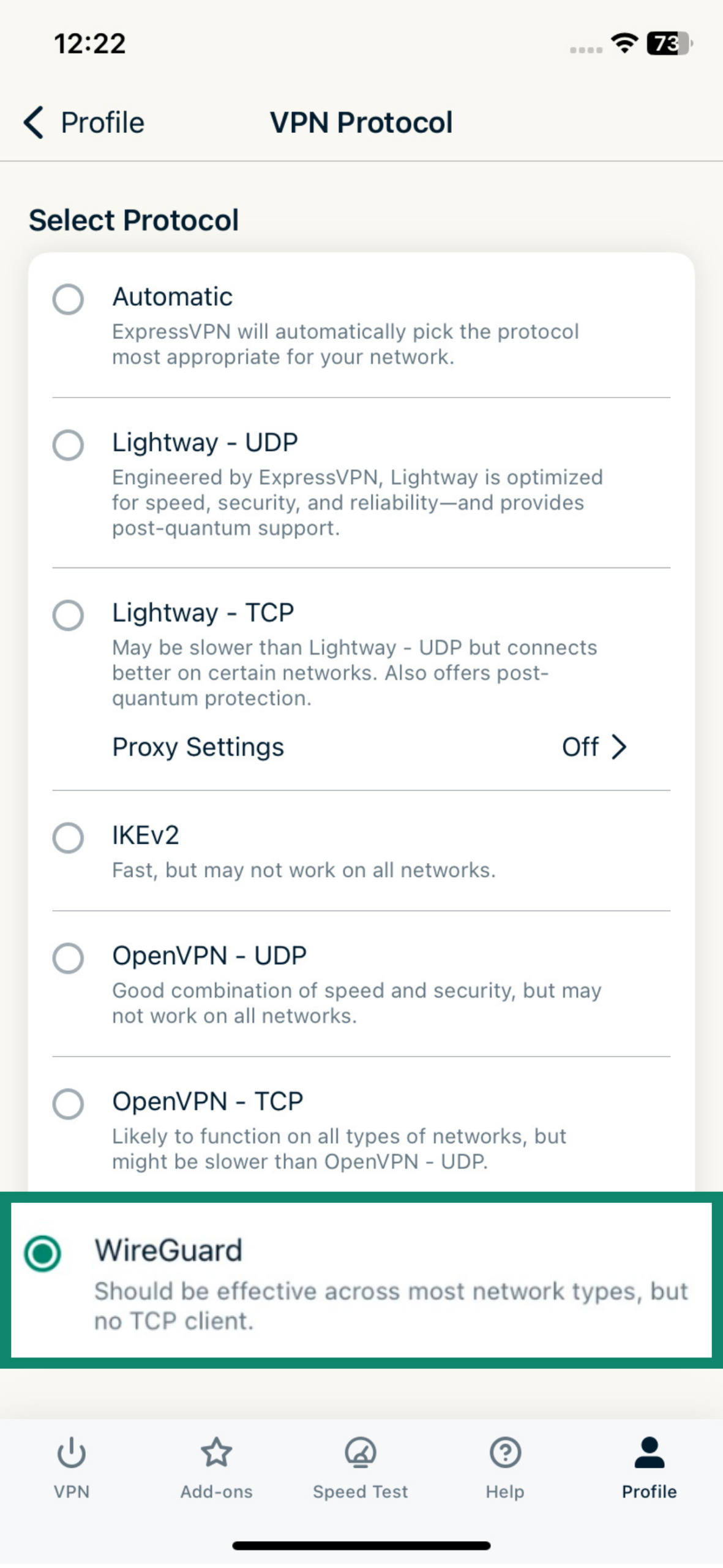Tap the disclosure arrow on Proxy Settings row
Screen dimensions: 723x1568
[x=621, y=747]
